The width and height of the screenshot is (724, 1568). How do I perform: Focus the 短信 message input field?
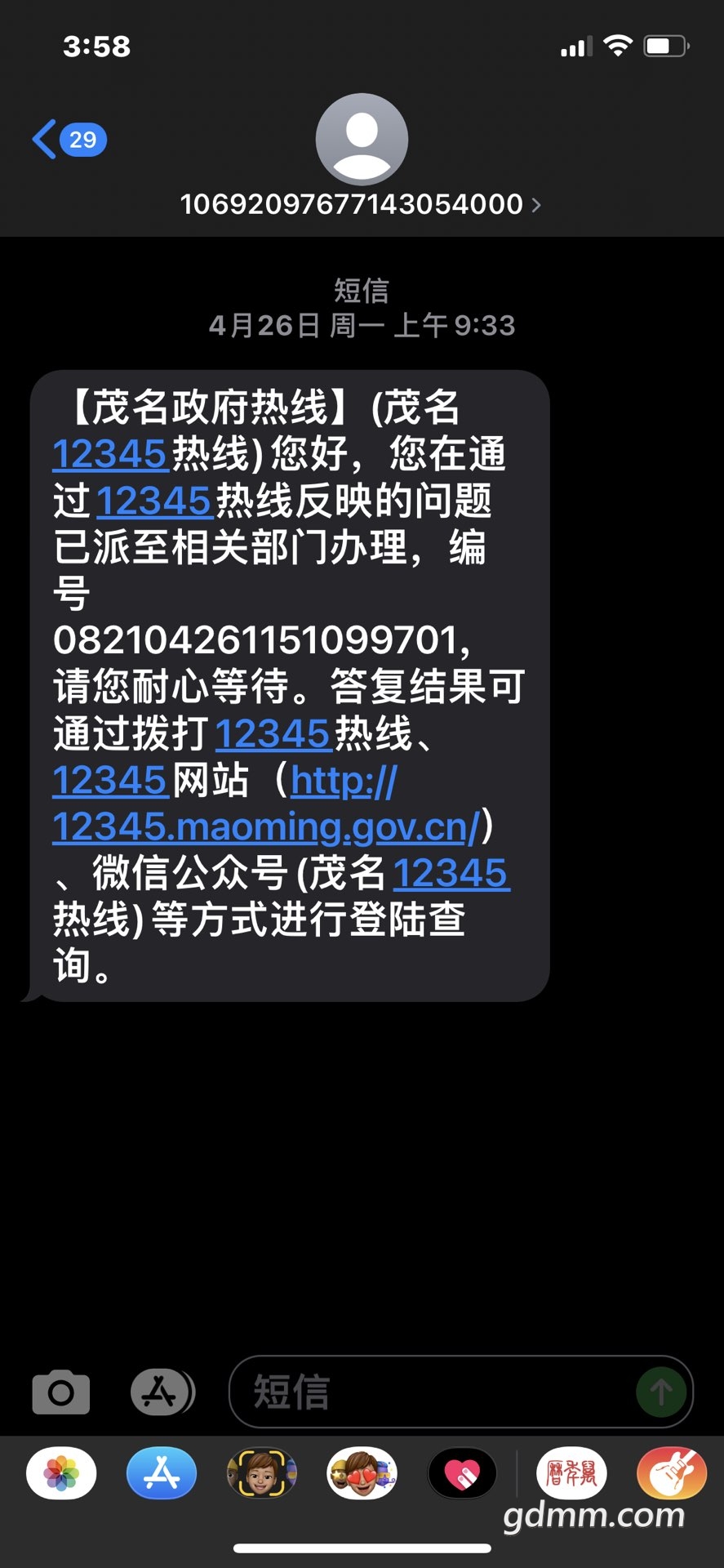pyautogui.click(x=433, y=1392)
